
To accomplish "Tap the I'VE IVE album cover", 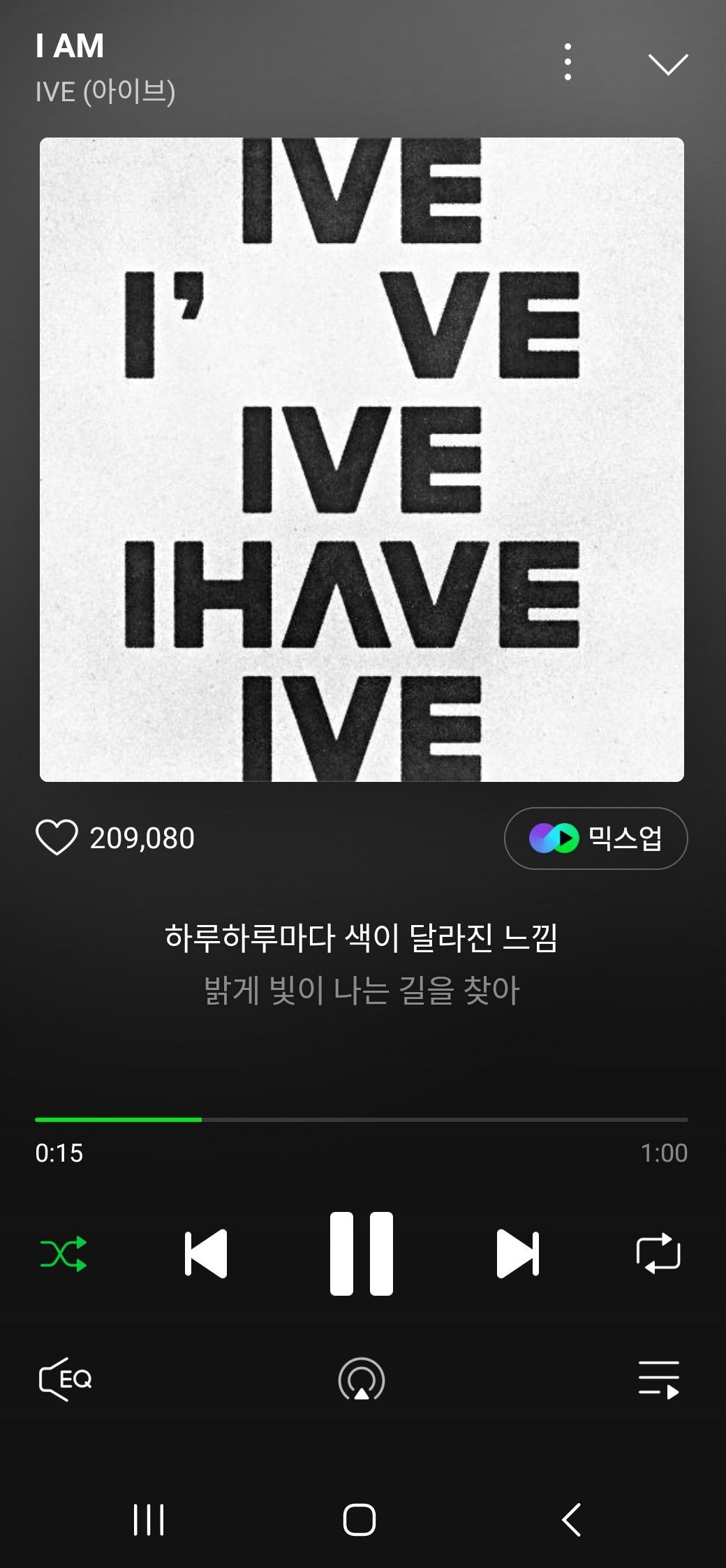I will [362, 459].
